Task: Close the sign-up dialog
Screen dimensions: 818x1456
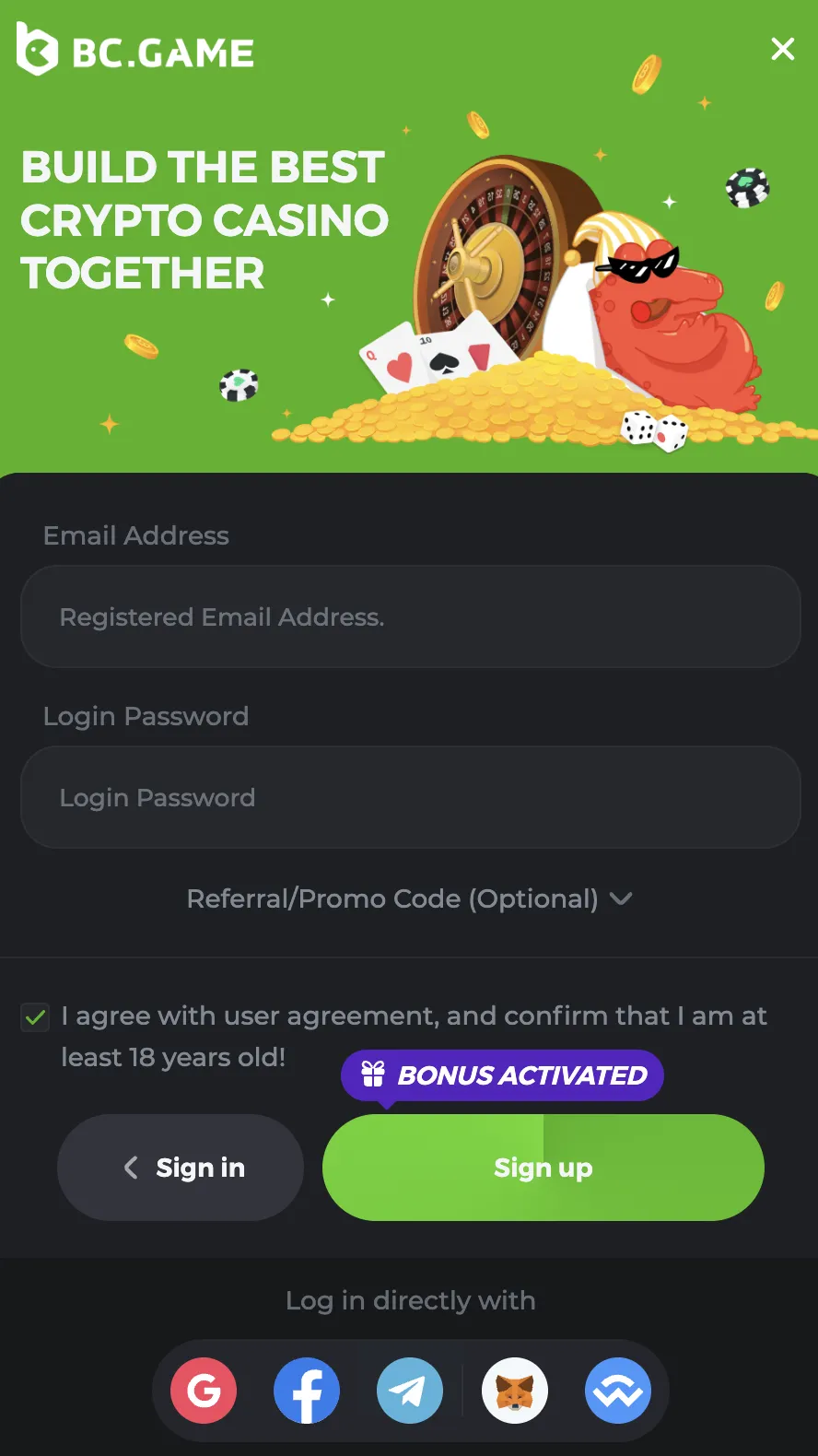Action: (x=782, y=49)
